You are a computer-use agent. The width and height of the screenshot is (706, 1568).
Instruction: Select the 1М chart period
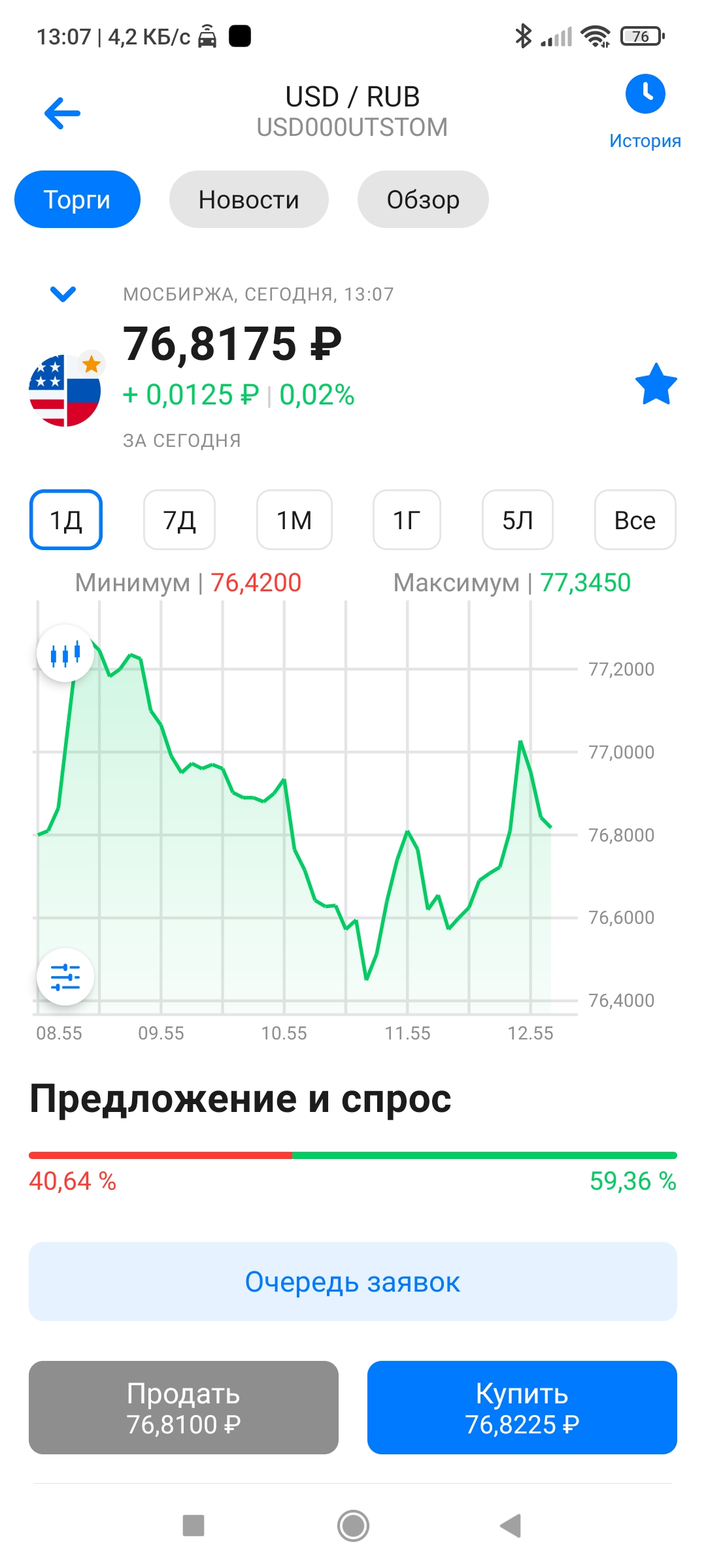pos(294,520)
